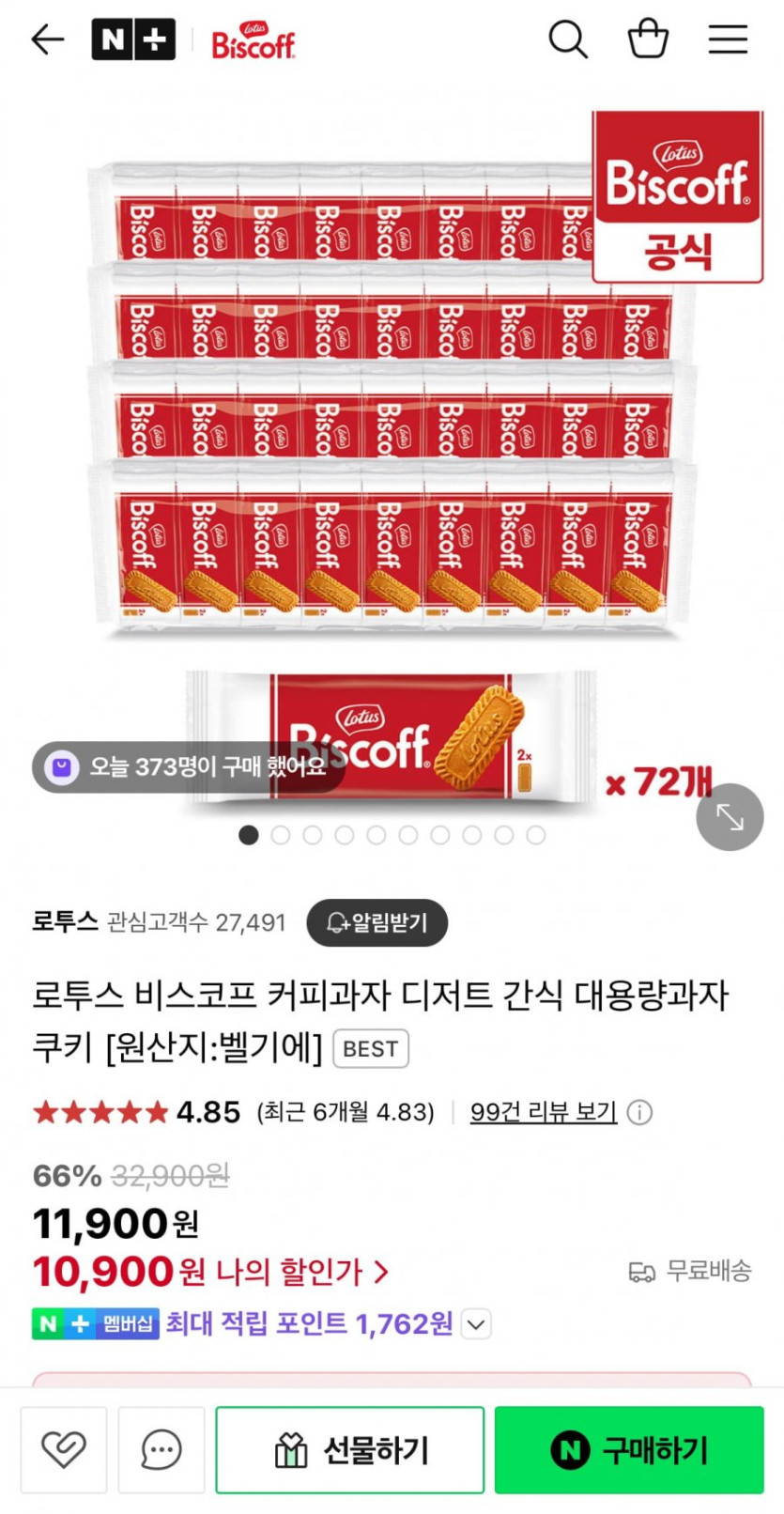Viewport: 784px width, 1514px height.
Task: Tap 알림받기 to get store alerts
Action: point(377,922)
